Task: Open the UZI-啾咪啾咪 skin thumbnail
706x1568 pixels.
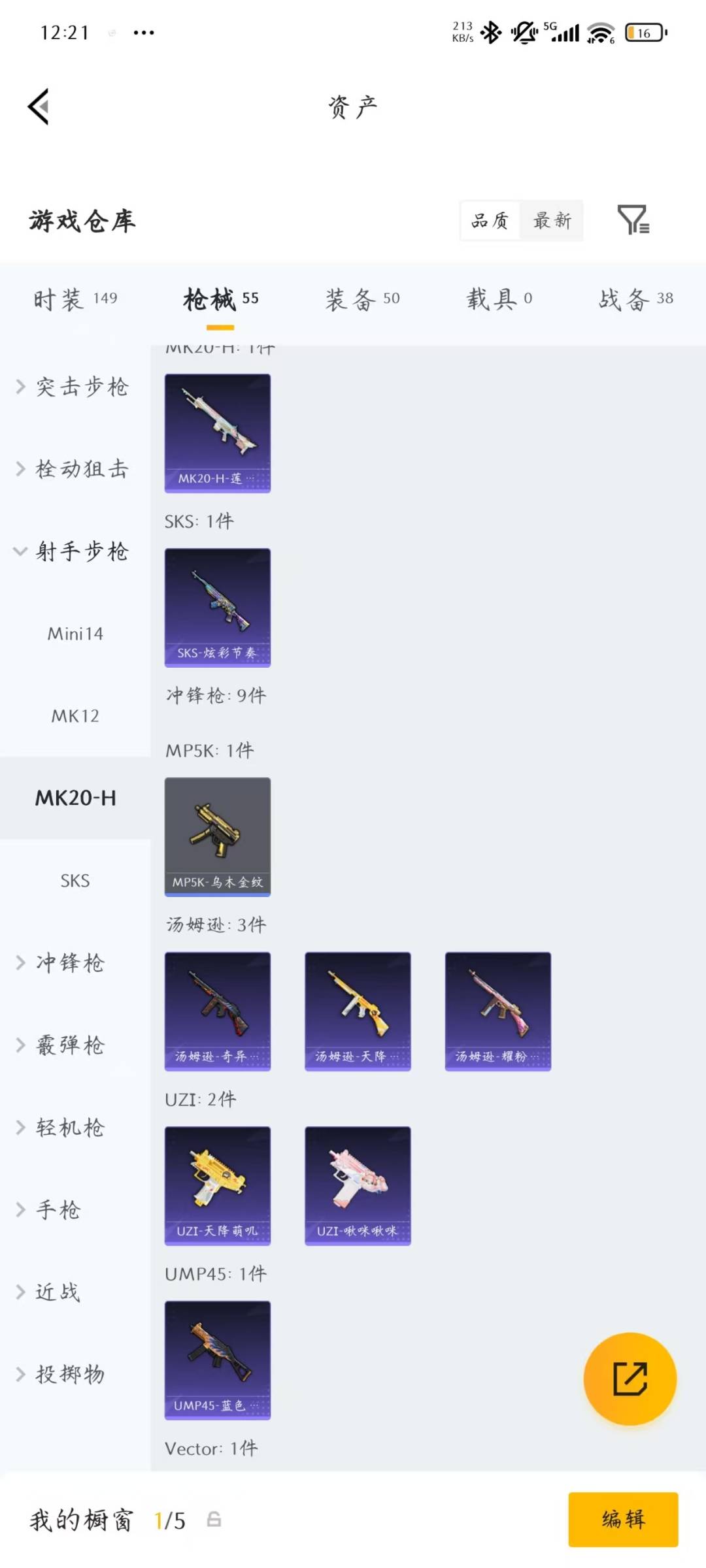Action: [358, 1184]
